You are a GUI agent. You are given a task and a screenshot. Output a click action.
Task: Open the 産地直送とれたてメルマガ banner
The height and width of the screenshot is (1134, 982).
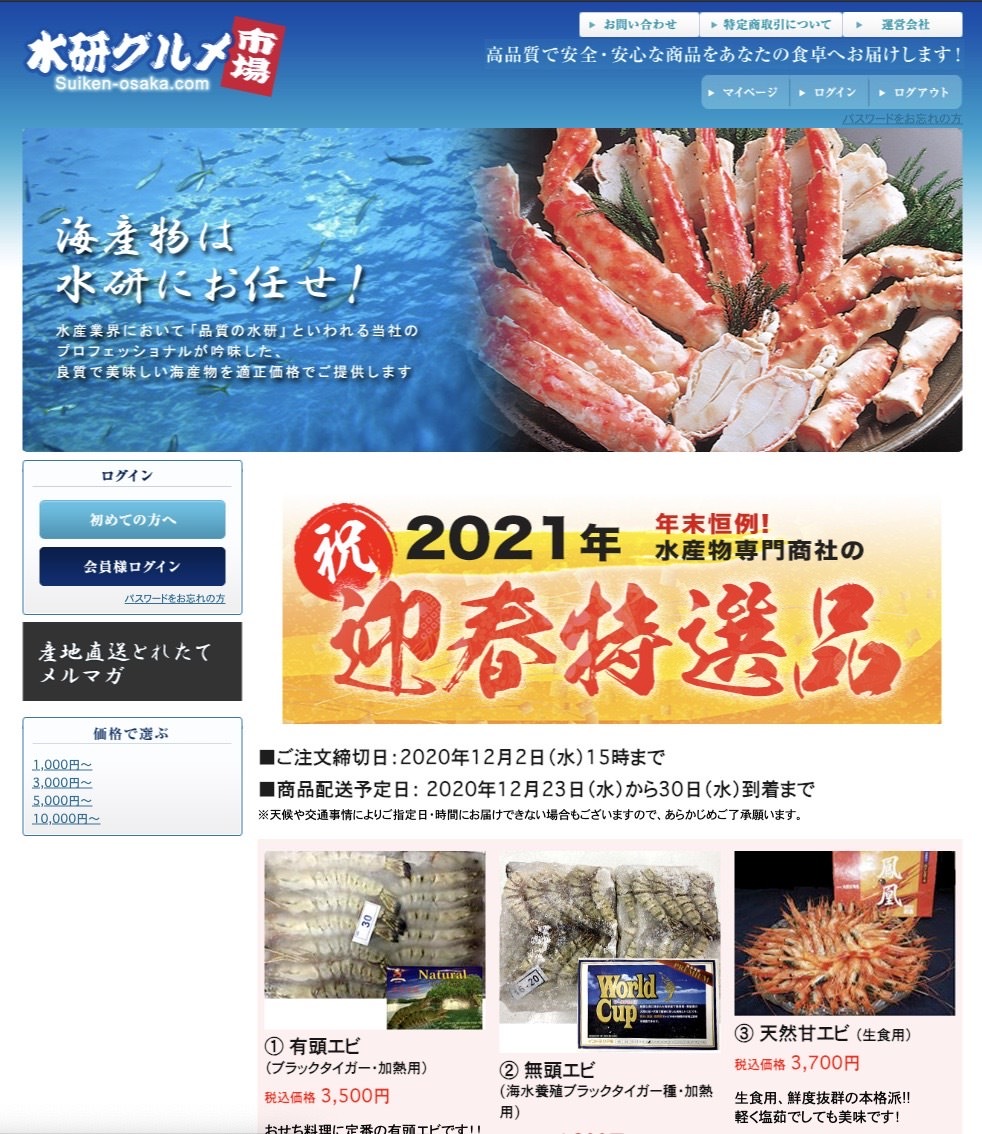tap(132, 662)
